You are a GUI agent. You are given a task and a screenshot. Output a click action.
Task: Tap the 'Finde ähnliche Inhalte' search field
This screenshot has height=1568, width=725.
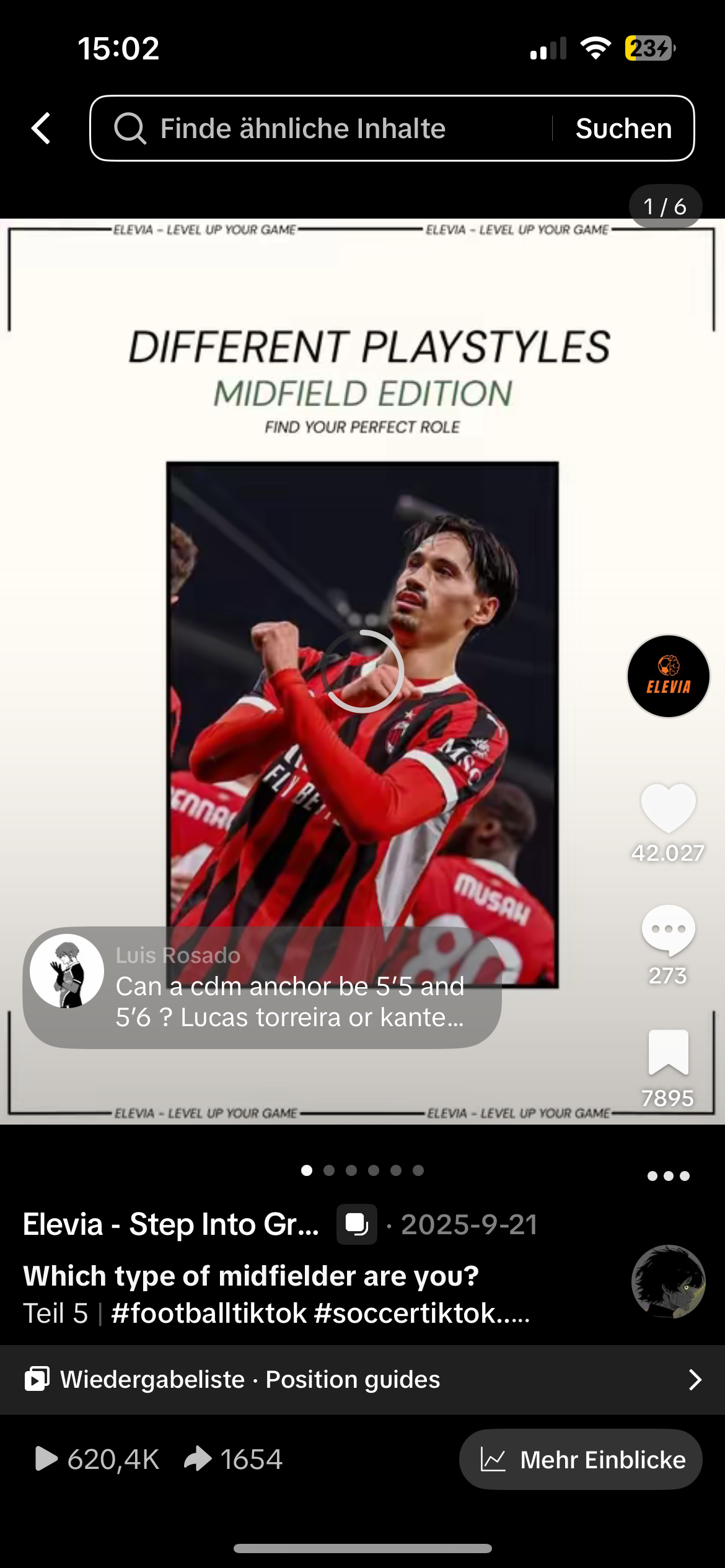(322, 128)
